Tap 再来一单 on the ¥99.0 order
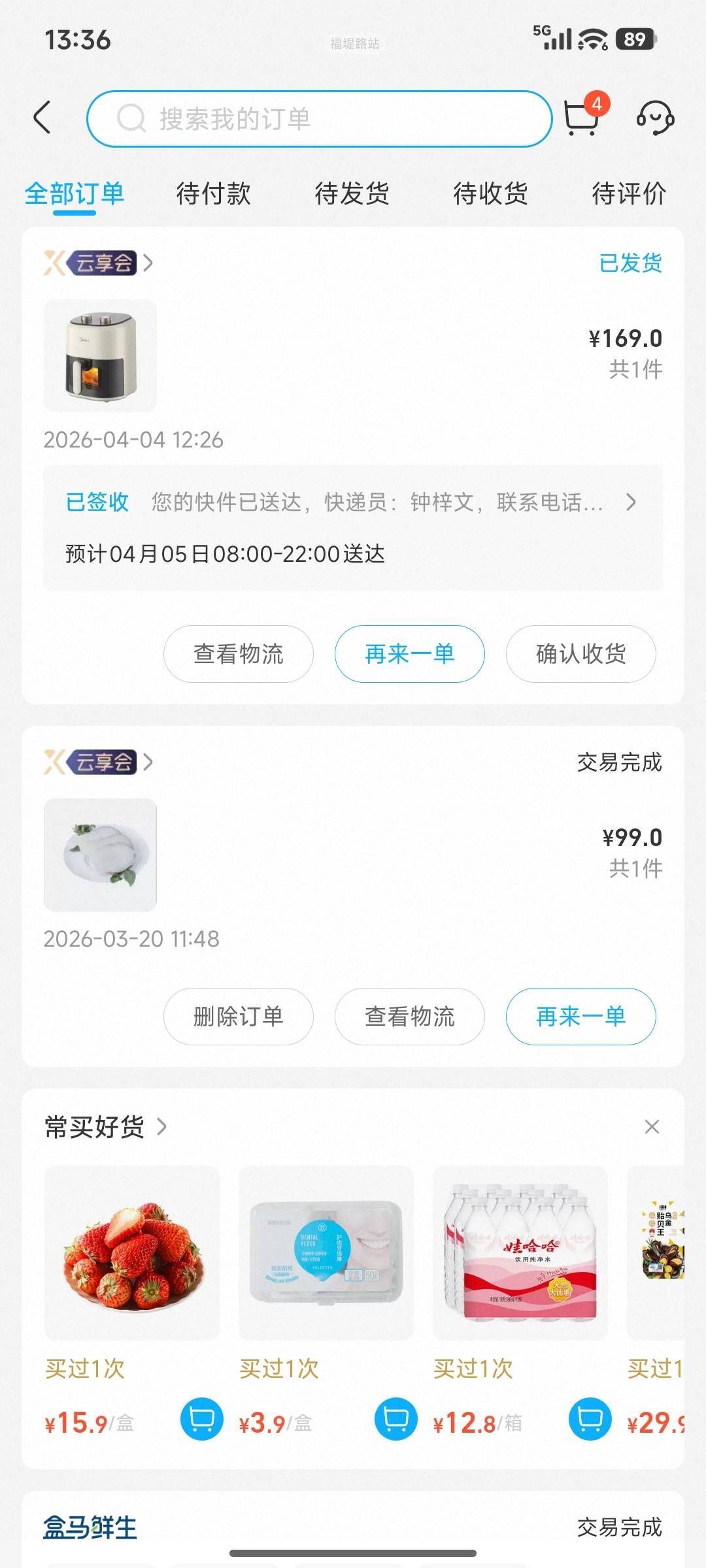The height and width of the screenshot is (1568, 706). pyautogui.click(x=580, y=1017)
